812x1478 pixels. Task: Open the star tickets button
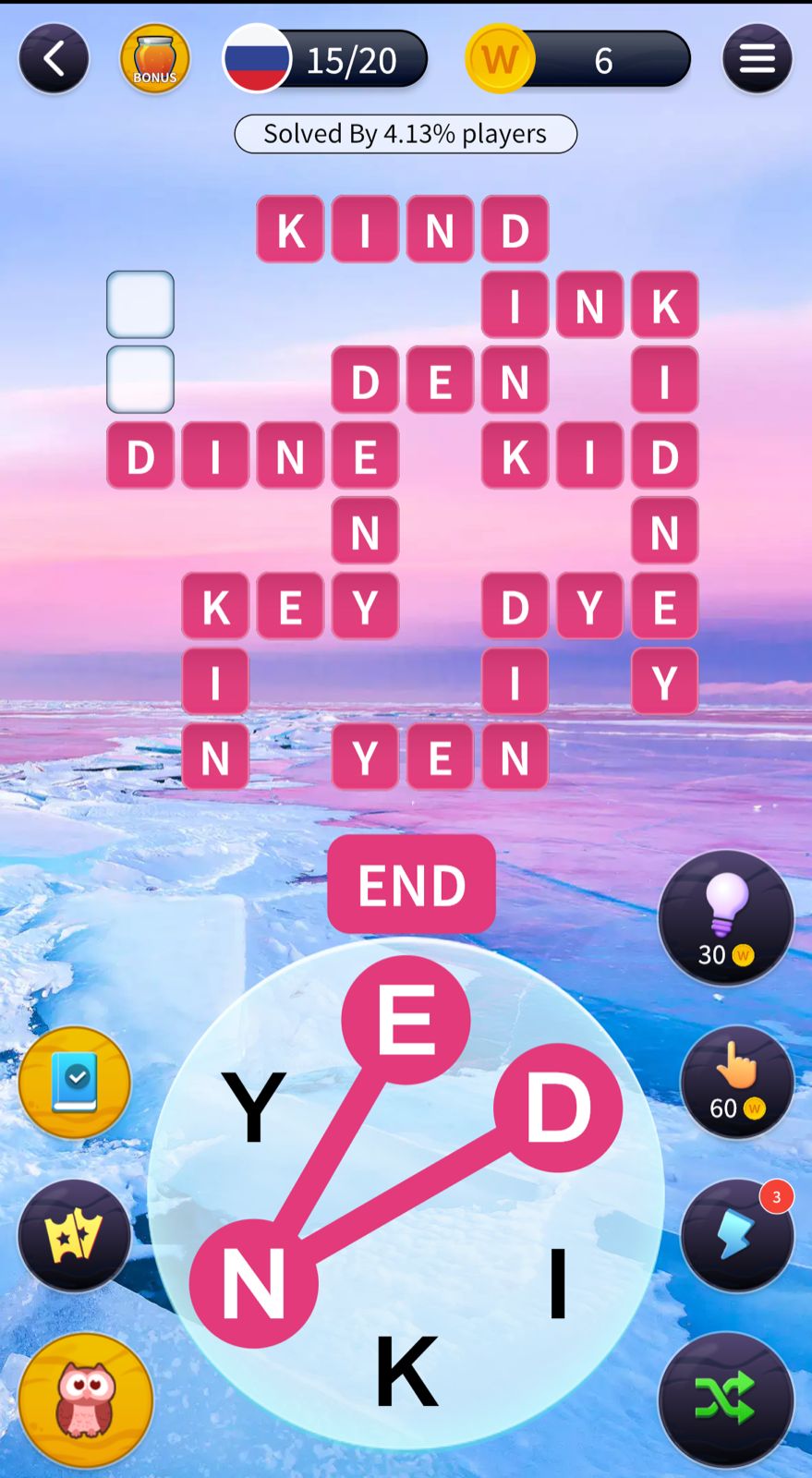click(75, 1235)
